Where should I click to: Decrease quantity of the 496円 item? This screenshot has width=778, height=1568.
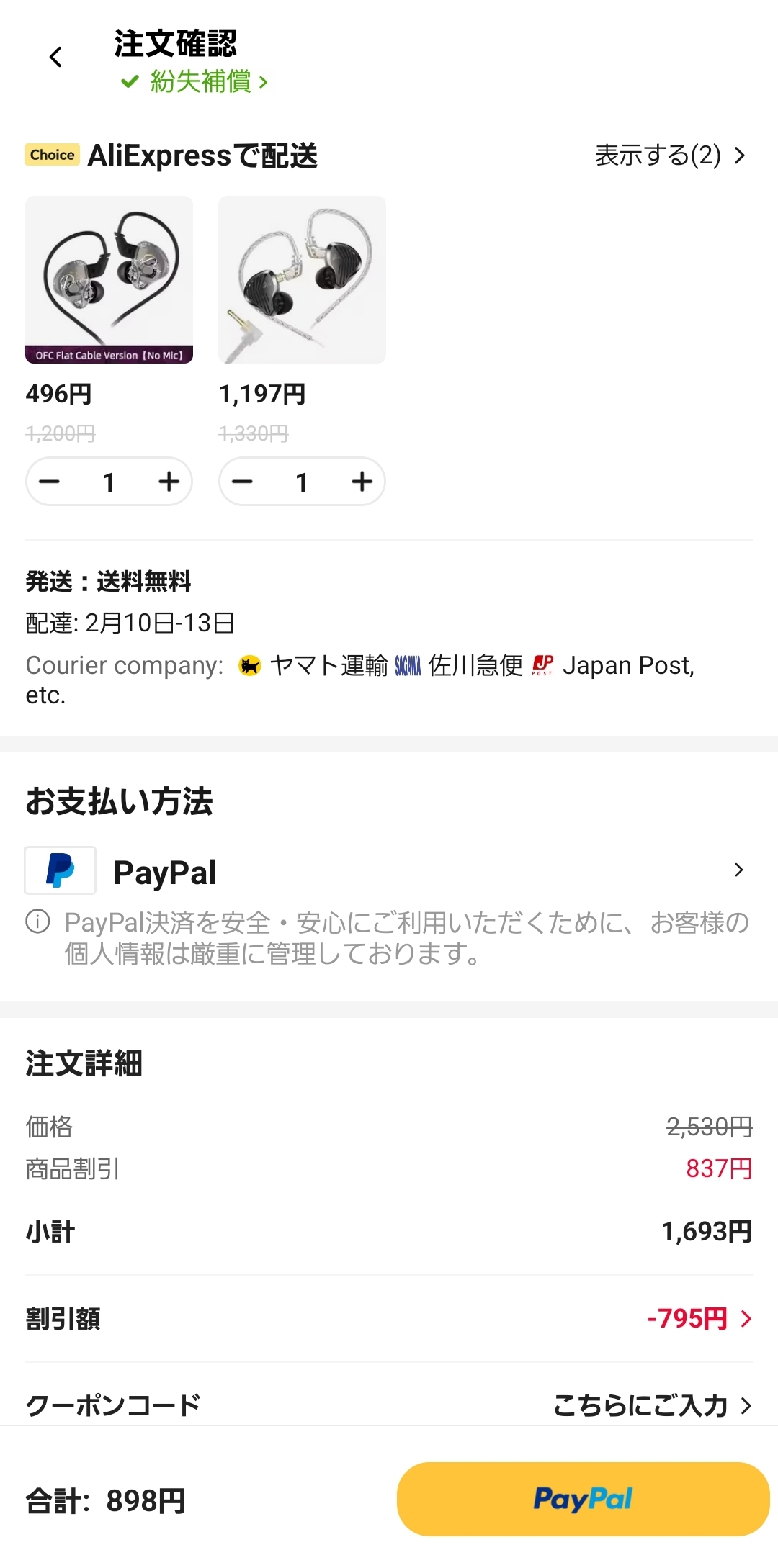pyautogui.click(x=50, y=482)
